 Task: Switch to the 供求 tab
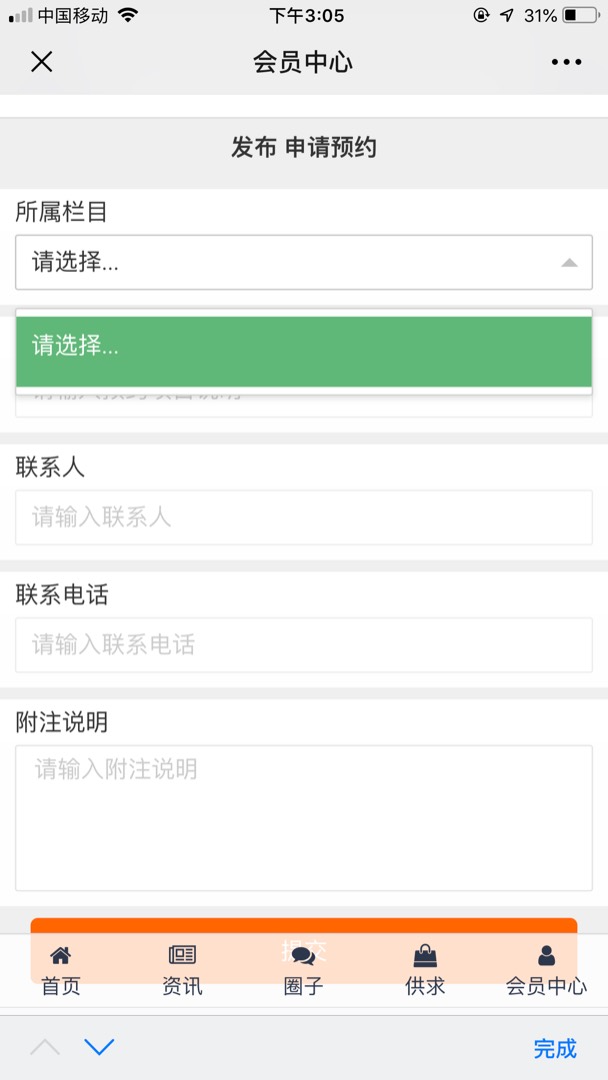point(425,970)
